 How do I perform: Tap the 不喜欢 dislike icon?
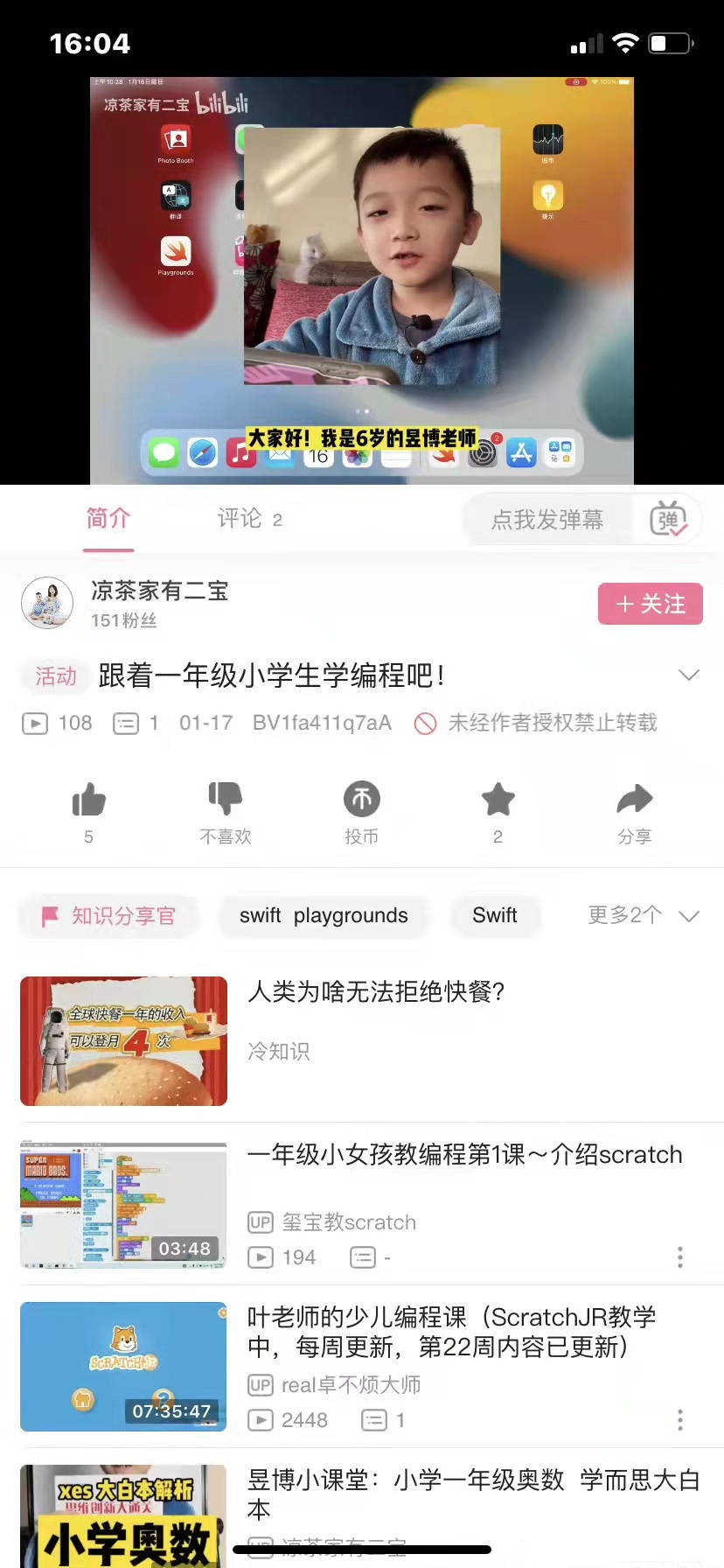pos(226,799)
